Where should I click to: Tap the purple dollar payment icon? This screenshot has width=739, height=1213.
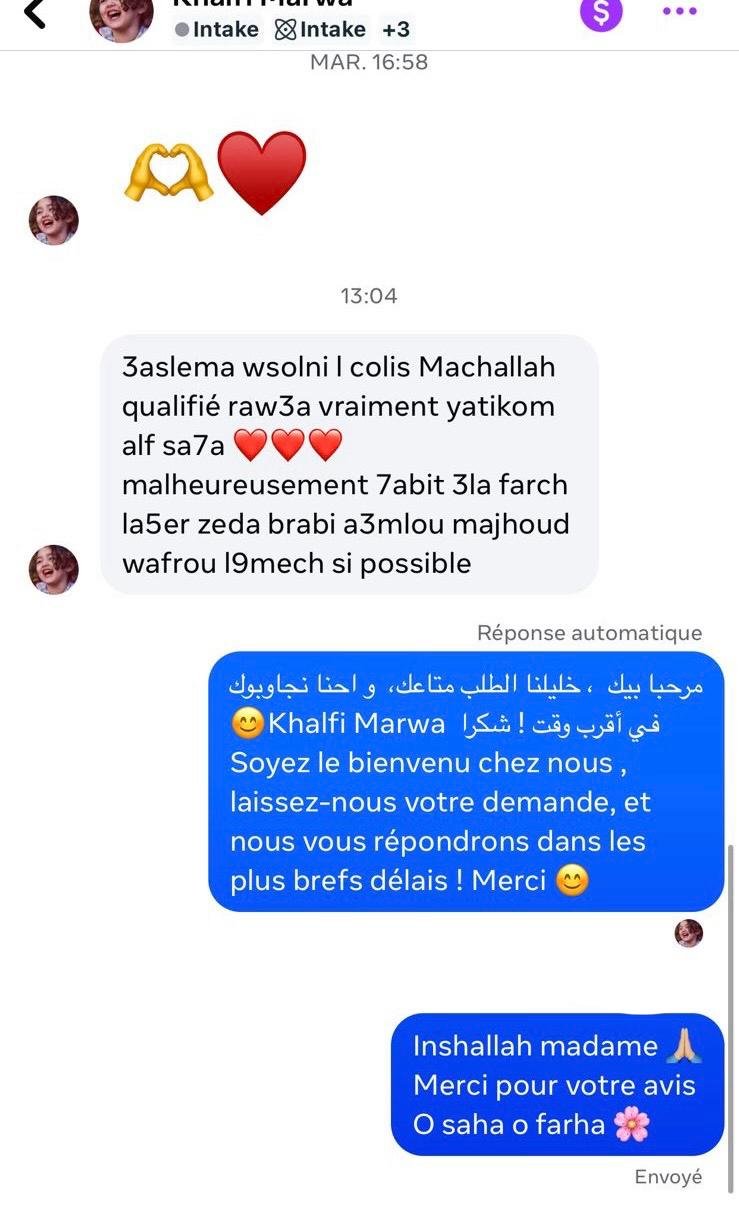[x=601, y=12]
